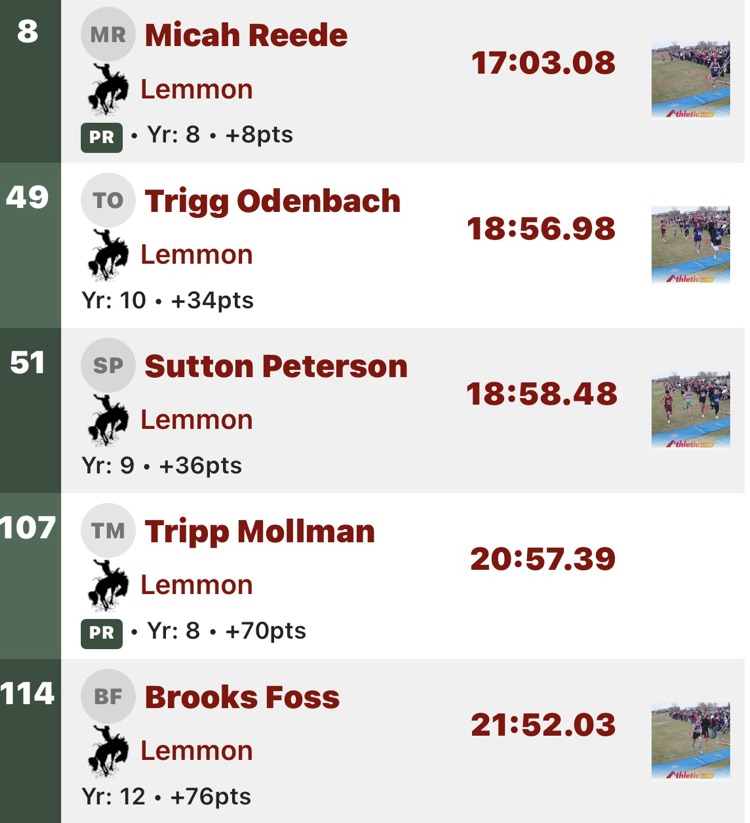Tap Micah Reede's 17:03.08 time
This screenshot has width=750, height=823.
[x=543, y=63]
